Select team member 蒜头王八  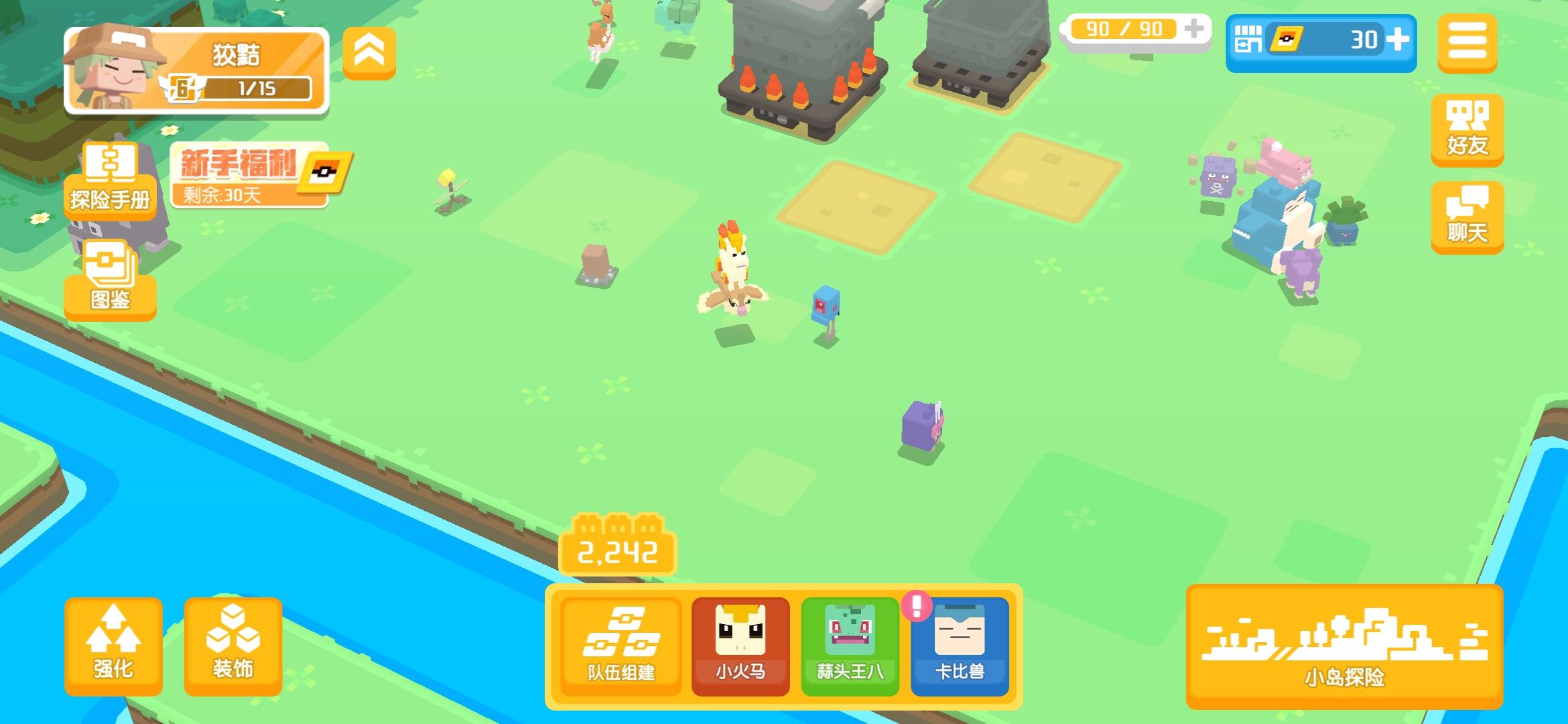coord(850,646)
